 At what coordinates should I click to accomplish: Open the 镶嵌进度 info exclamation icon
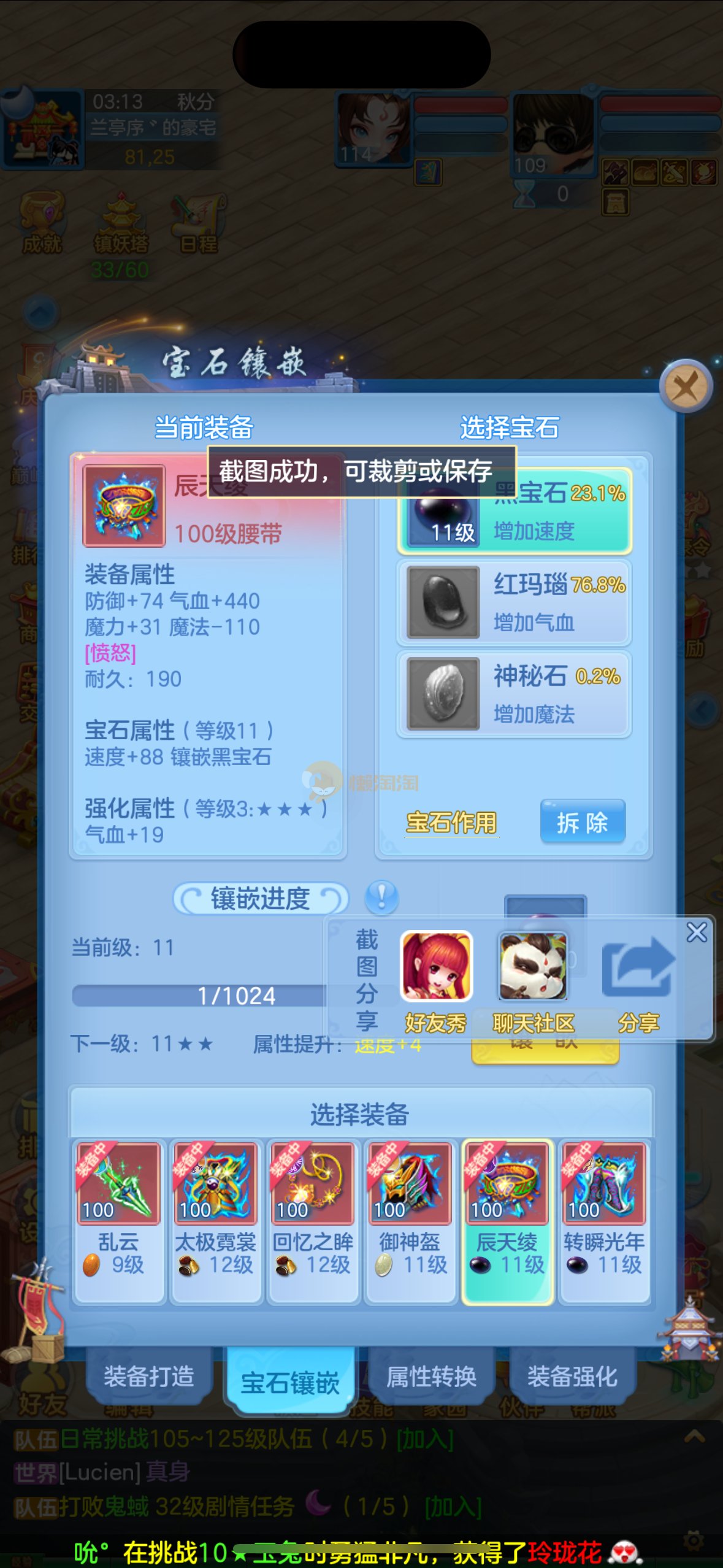pyautogui.click(x=381, y=897)
